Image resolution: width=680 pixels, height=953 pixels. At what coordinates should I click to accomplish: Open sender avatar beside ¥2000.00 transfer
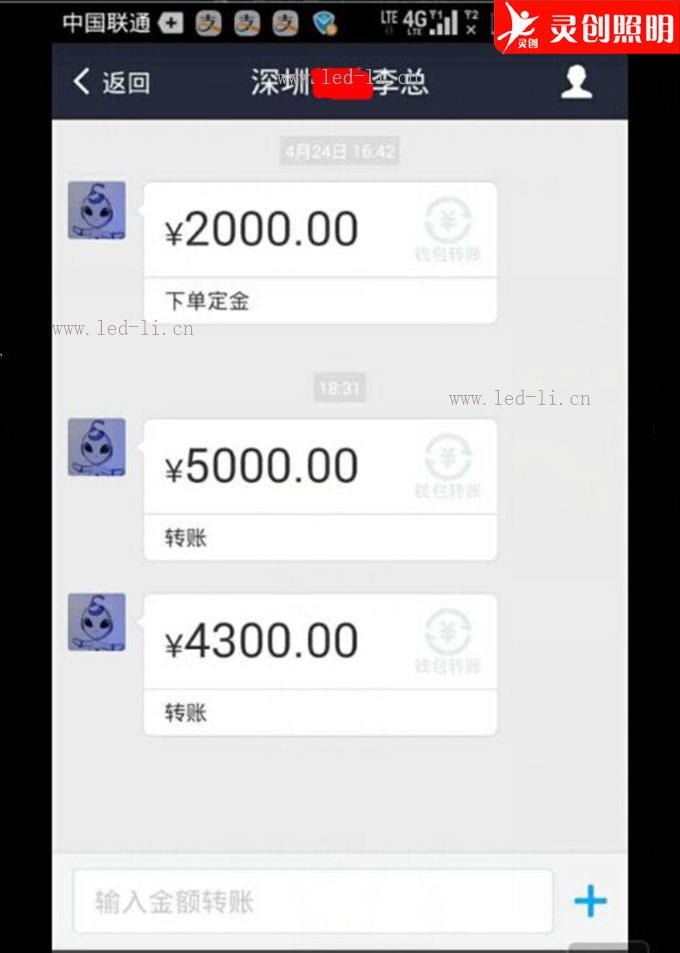tap(97, 211)
